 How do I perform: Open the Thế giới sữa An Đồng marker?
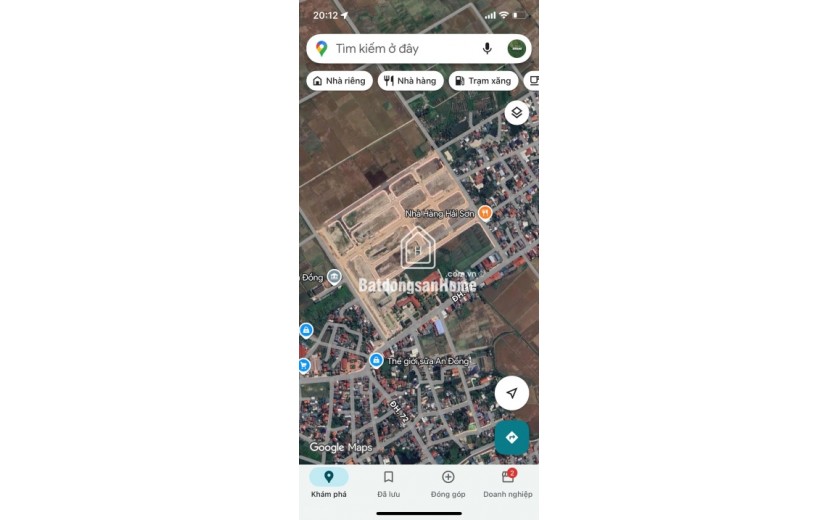(376, 360)
